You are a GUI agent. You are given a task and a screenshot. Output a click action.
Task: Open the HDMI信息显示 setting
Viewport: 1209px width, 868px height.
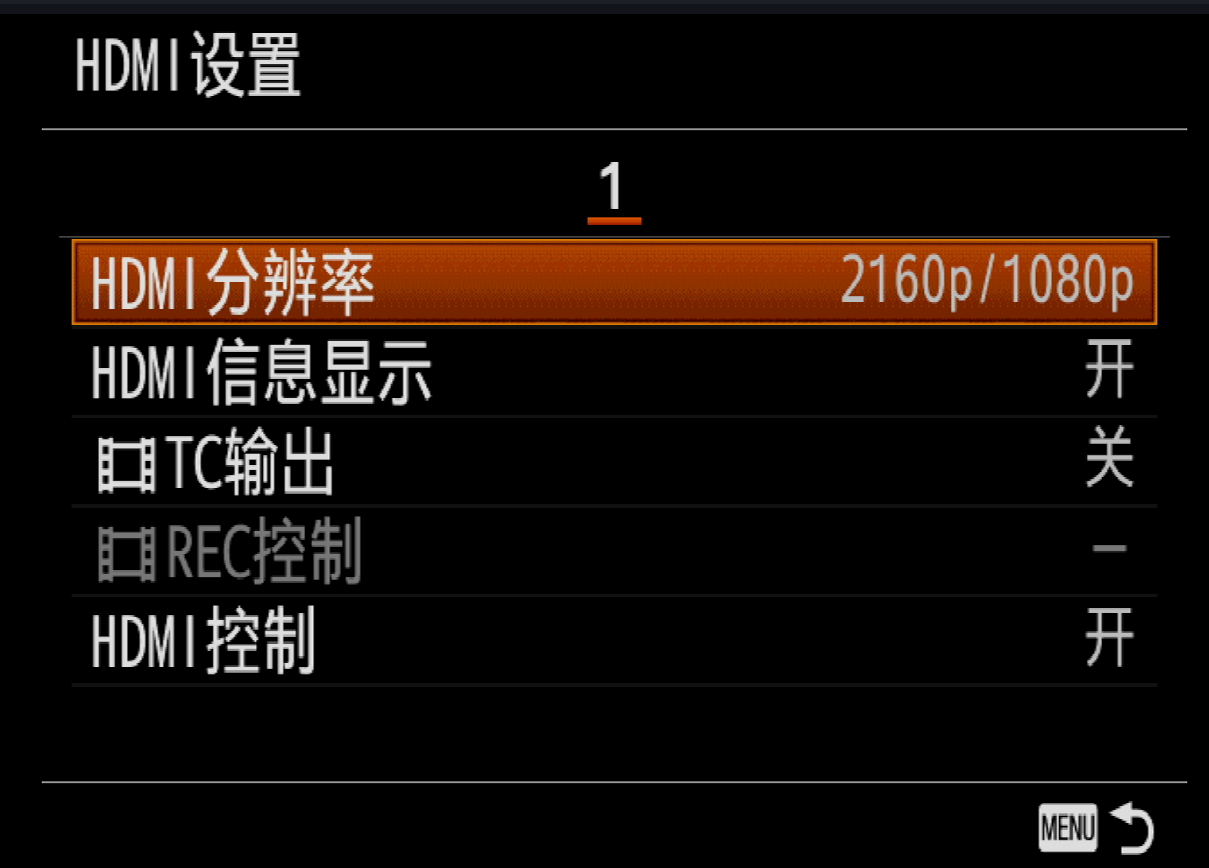coord(614,373)
